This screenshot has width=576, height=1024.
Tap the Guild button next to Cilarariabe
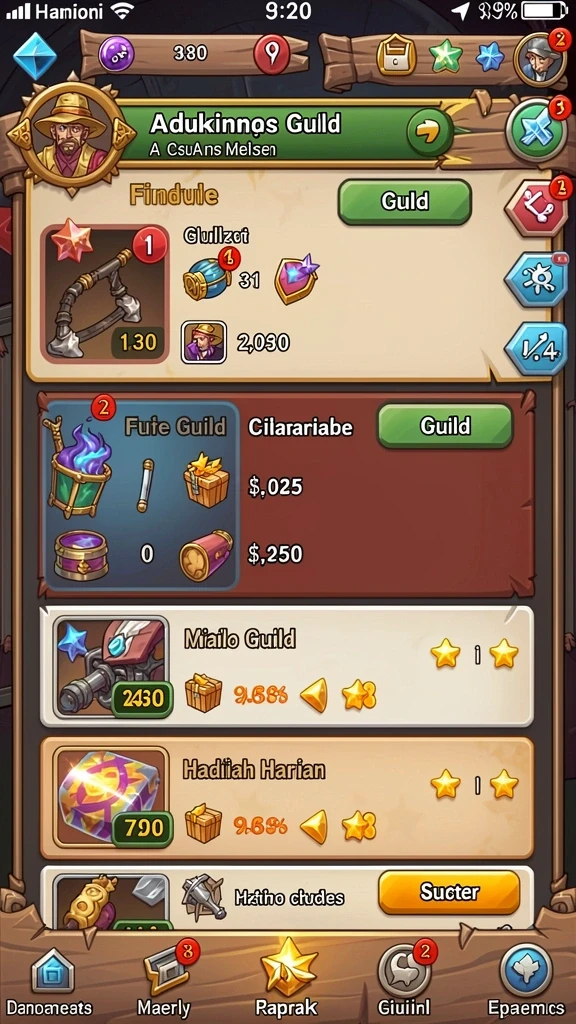(445, 426)
